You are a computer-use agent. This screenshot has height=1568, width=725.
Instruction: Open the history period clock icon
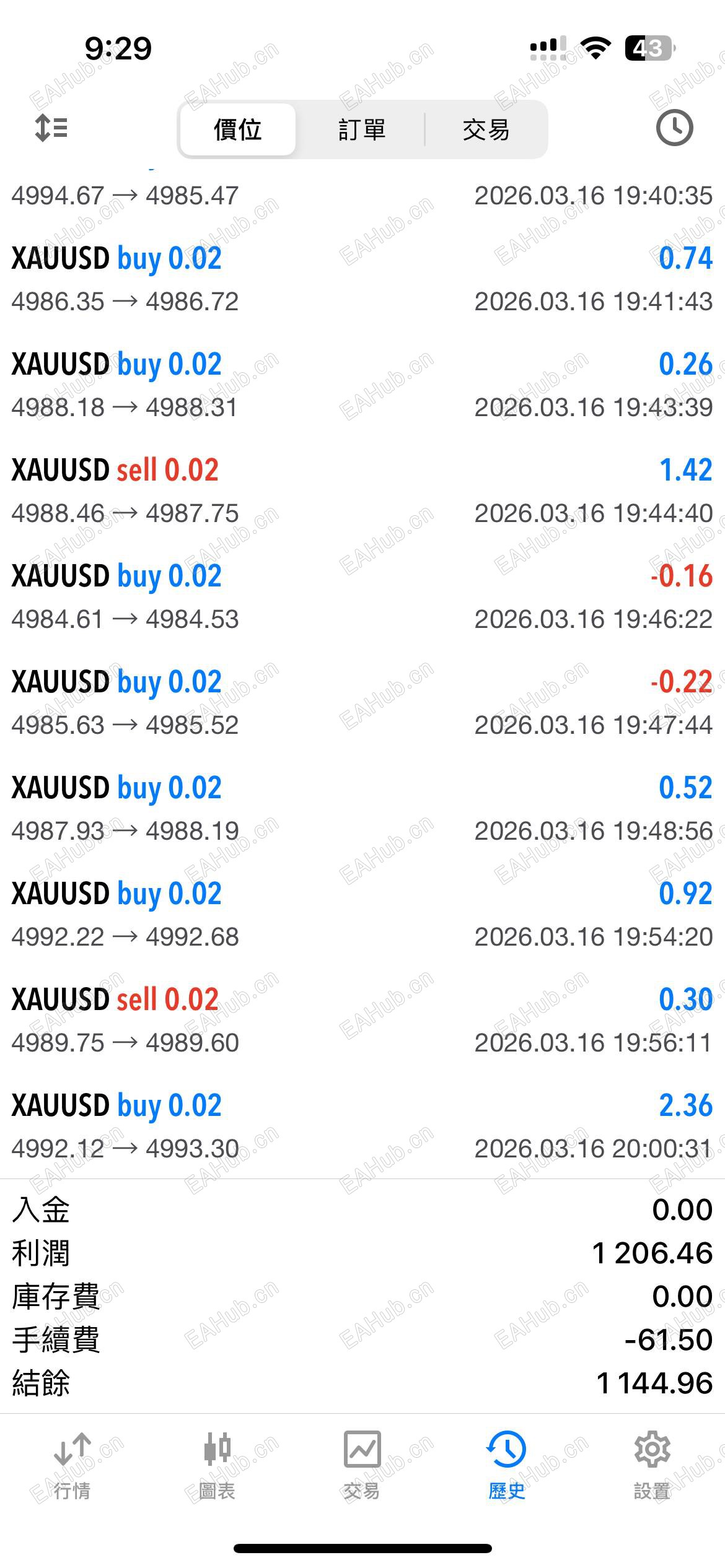click(674, 128)
